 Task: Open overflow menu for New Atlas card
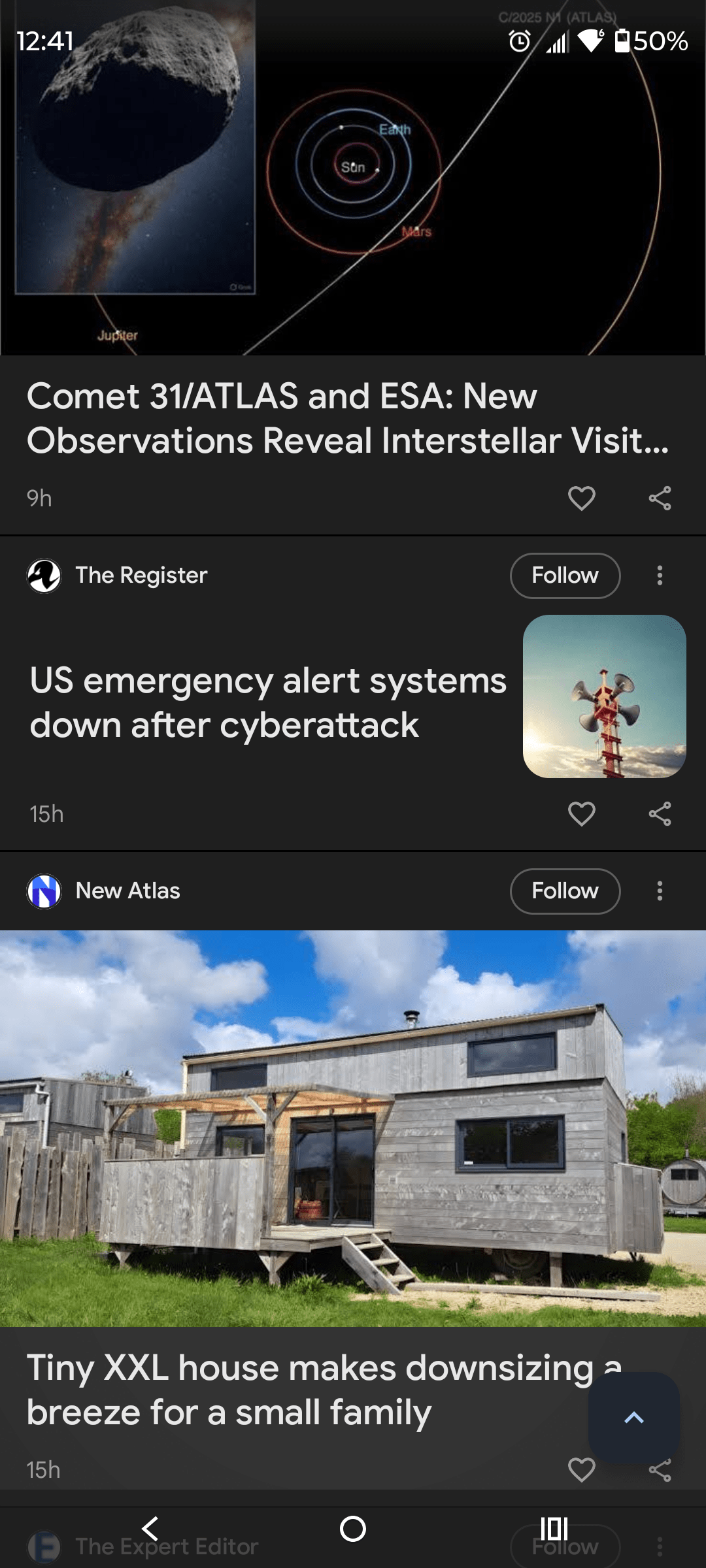point(660,891)
